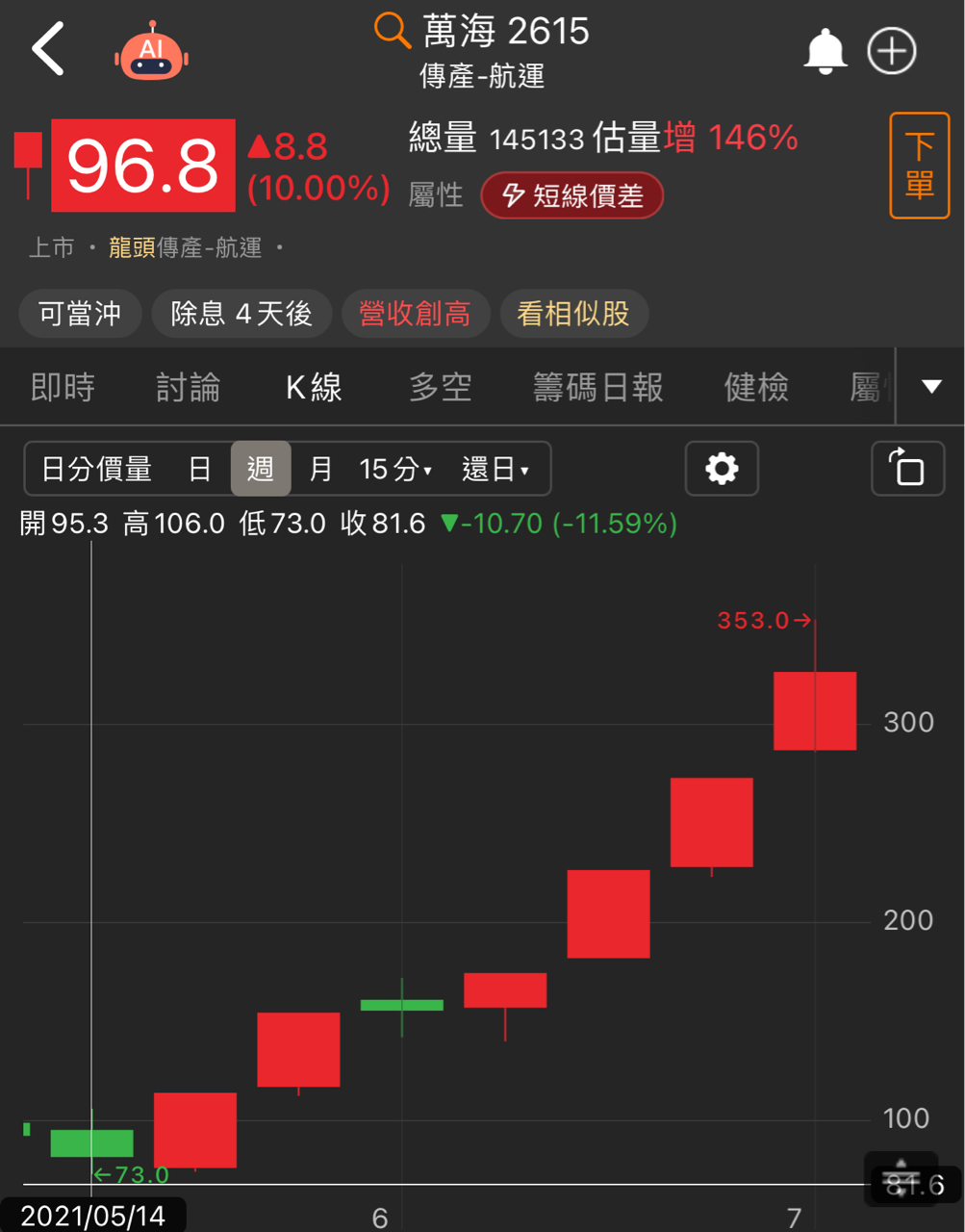Switch to the 討論 discussion tab

[x=188, y=386]
